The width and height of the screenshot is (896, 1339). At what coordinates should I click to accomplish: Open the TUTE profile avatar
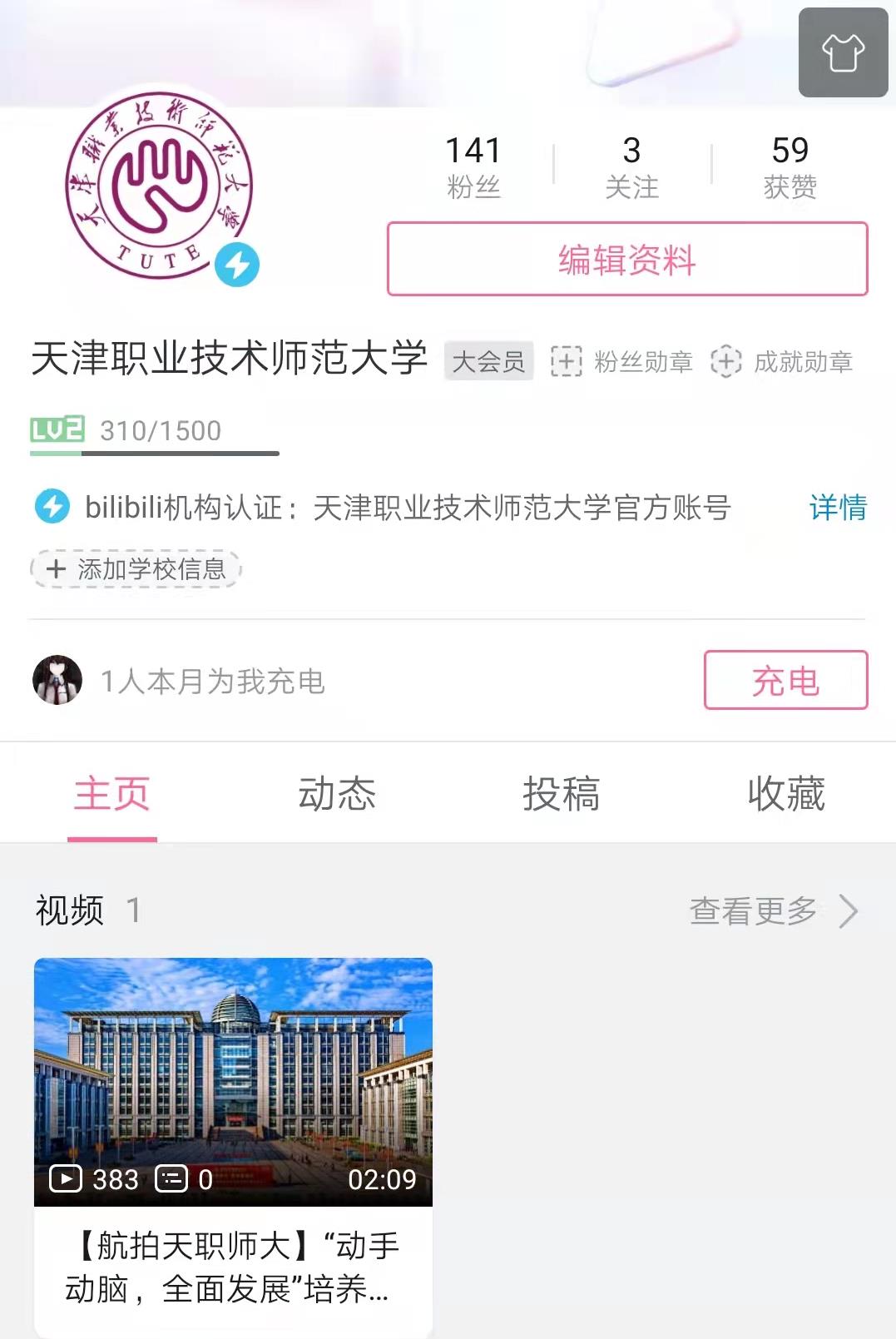click(160, 186)
